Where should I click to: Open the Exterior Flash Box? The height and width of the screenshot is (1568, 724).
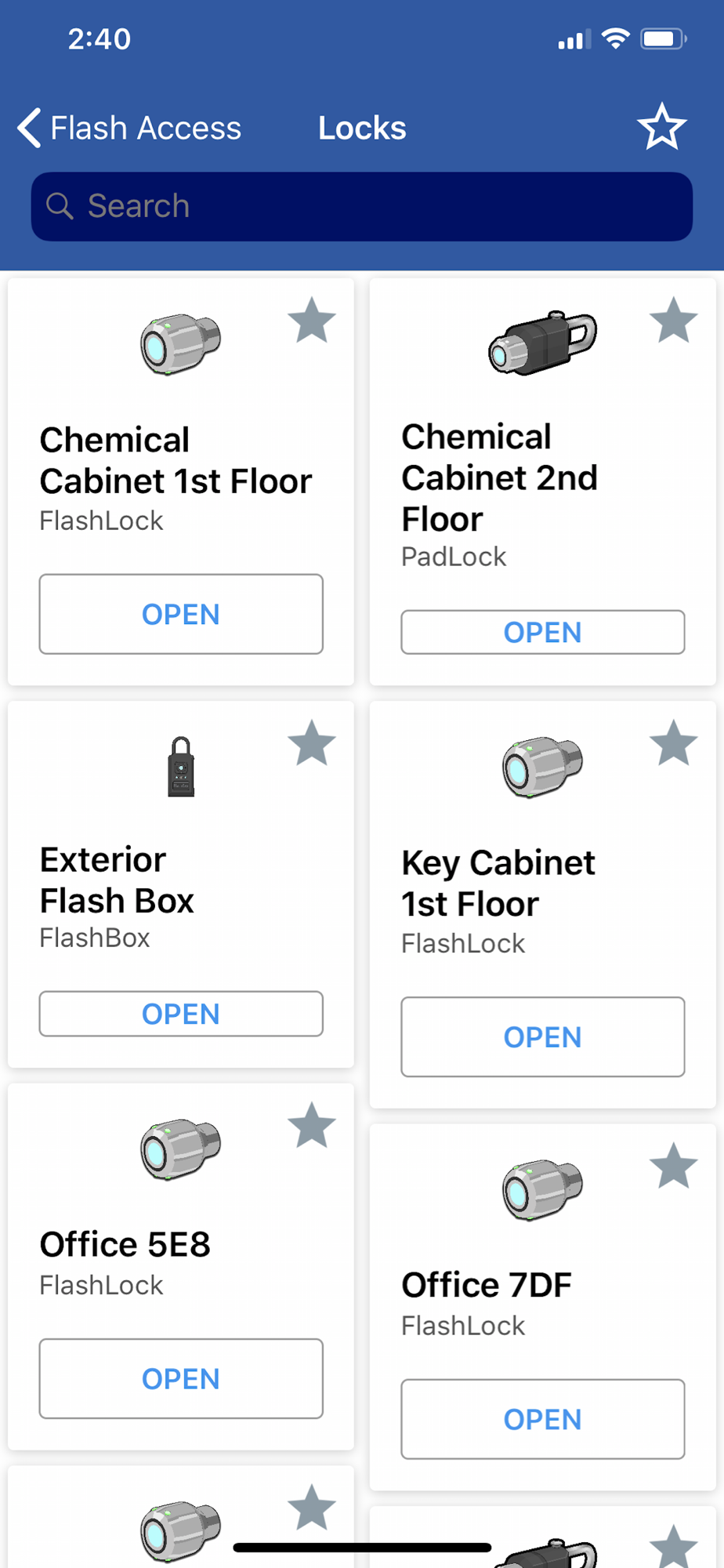[181, 1014]
